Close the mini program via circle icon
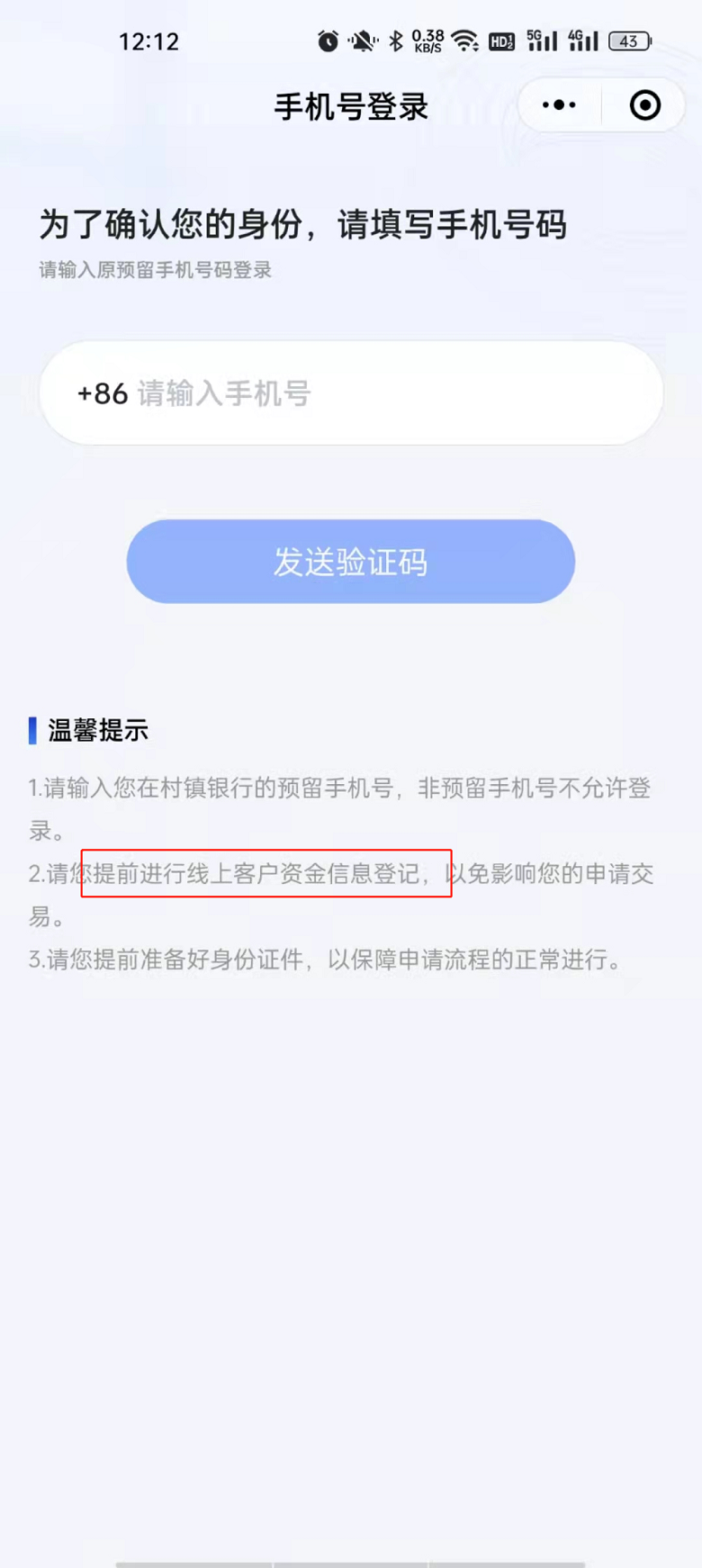The width and height of the screenshot is (702, 1568). tap(644, 105)
